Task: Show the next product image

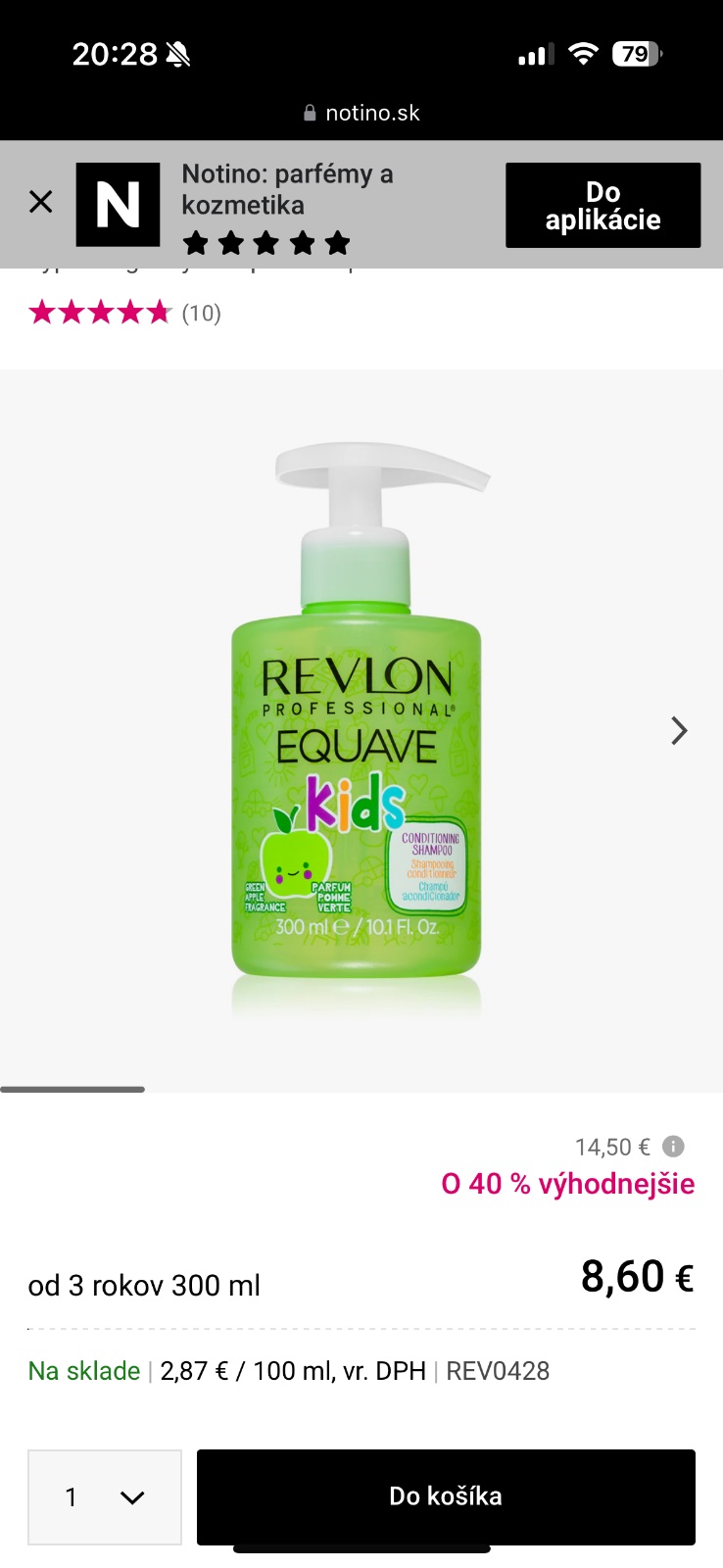Action: tap(679, 730)
